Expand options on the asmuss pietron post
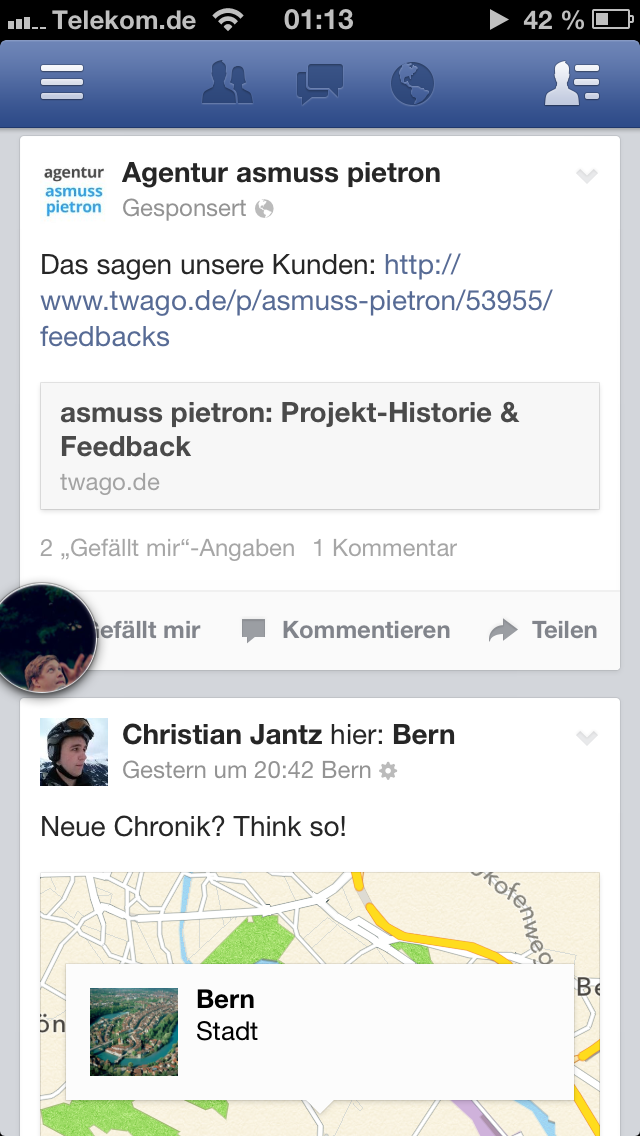 (587, 177)
